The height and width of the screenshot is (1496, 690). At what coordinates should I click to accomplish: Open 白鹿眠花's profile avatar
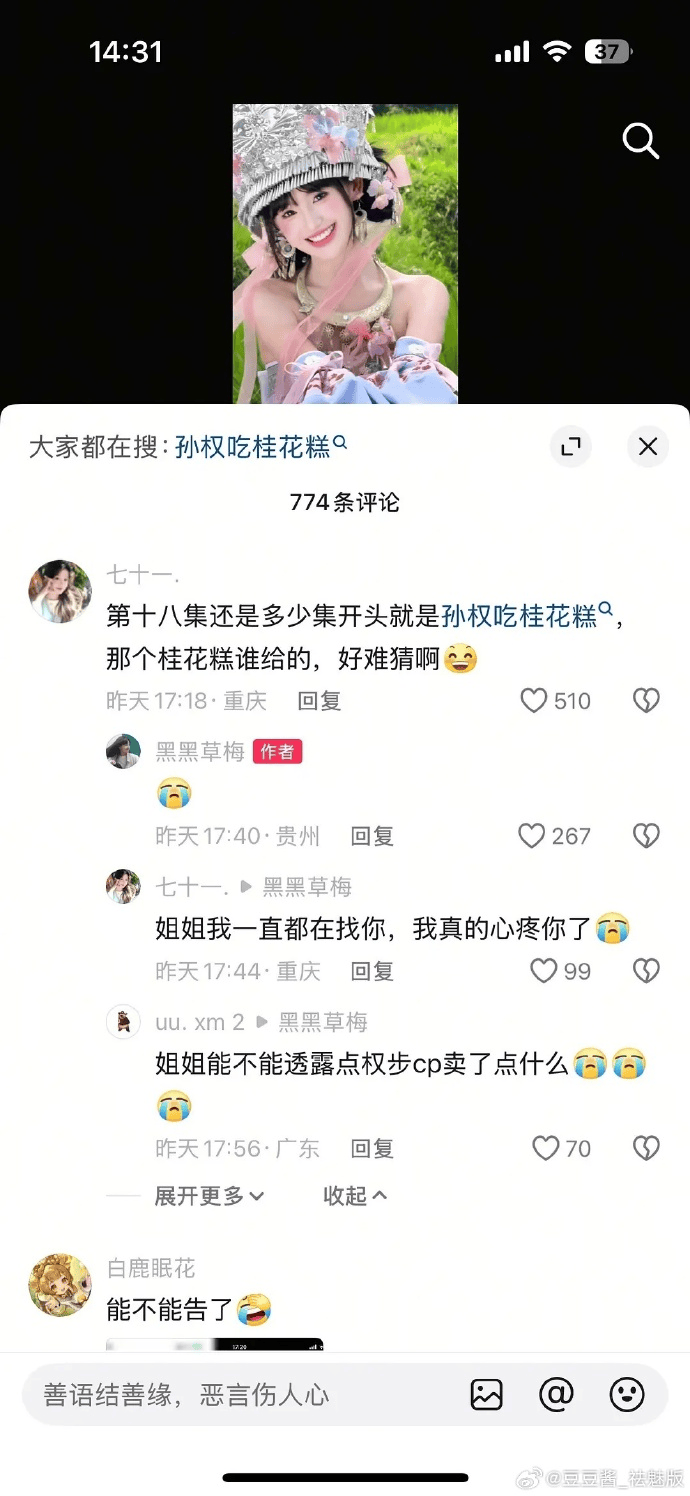(x=60, y=1284)
